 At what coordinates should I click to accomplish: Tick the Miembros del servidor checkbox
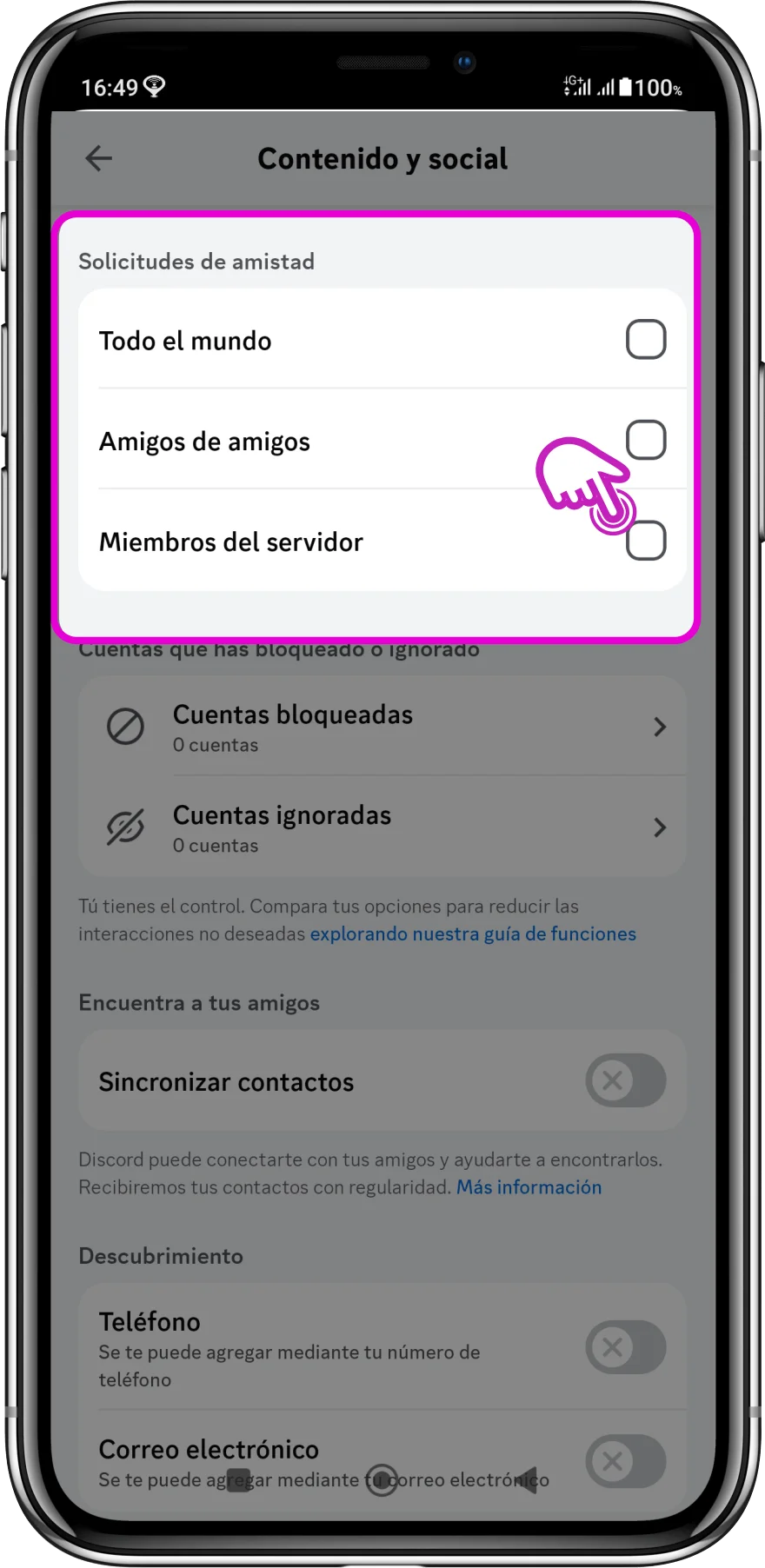(647, 541)
